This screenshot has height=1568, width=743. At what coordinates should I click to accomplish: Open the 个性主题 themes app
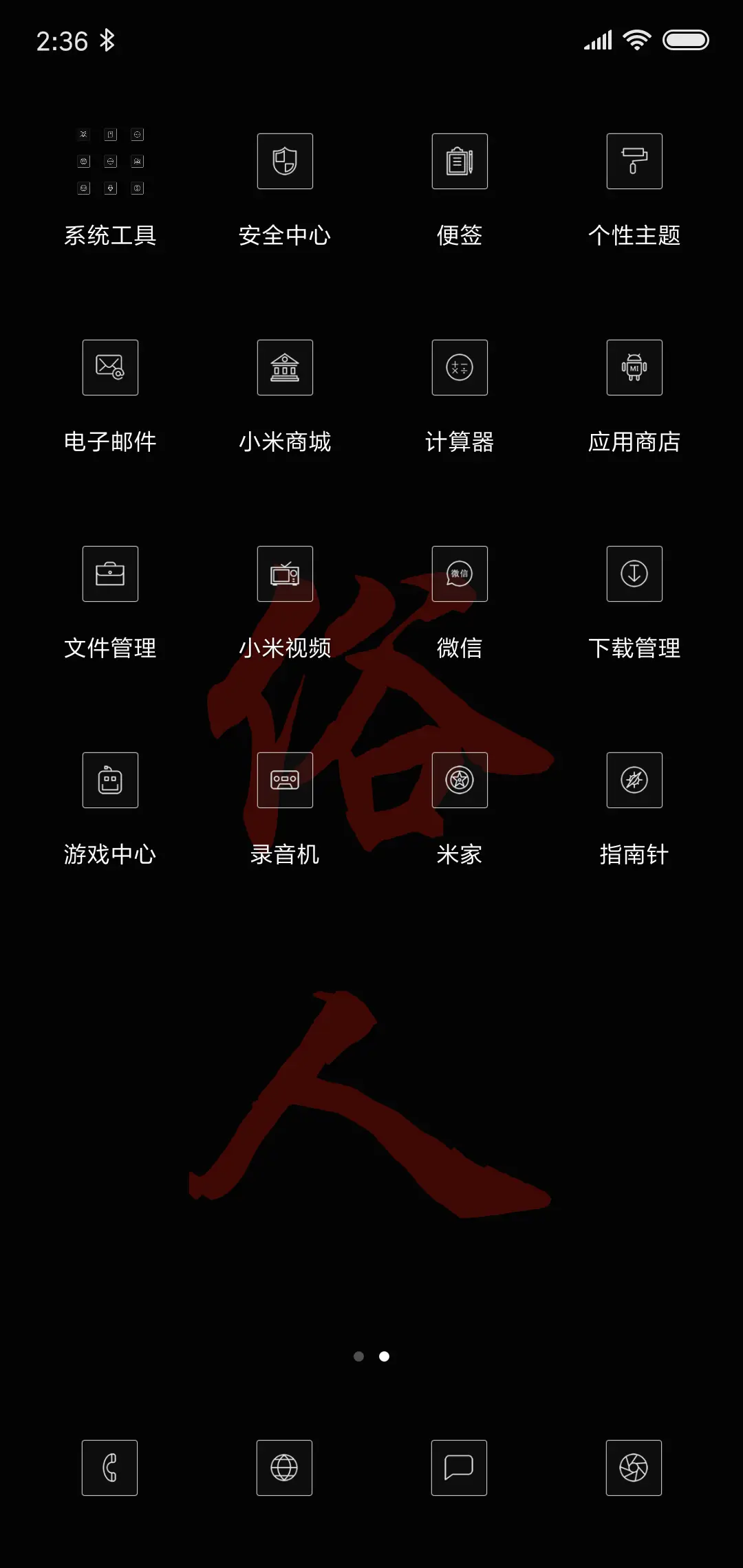pos(634,162)
